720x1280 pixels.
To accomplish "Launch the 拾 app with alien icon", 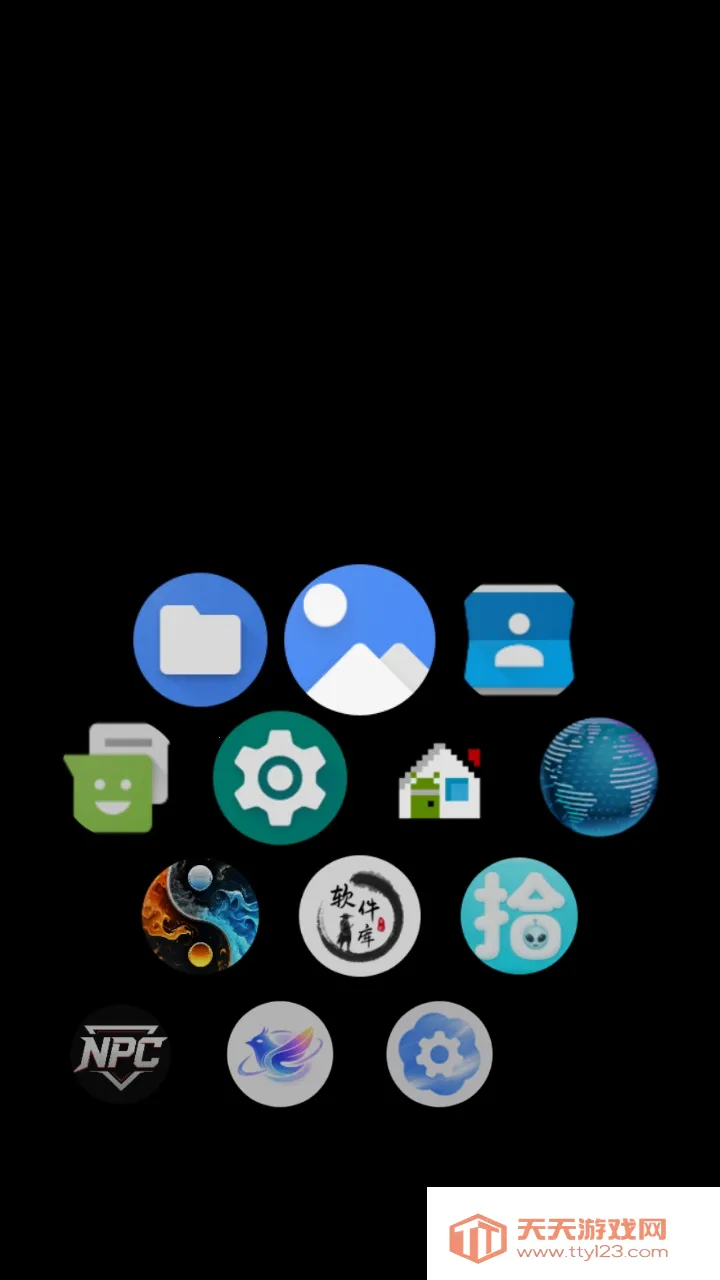I will click(x=519, y=916).
